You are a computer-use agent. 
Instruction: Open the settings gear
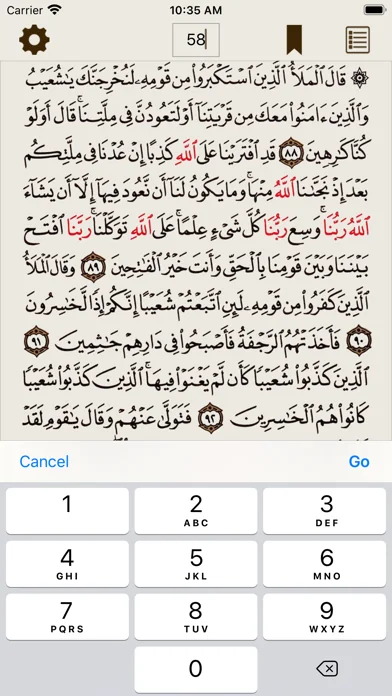click(34, 40)
